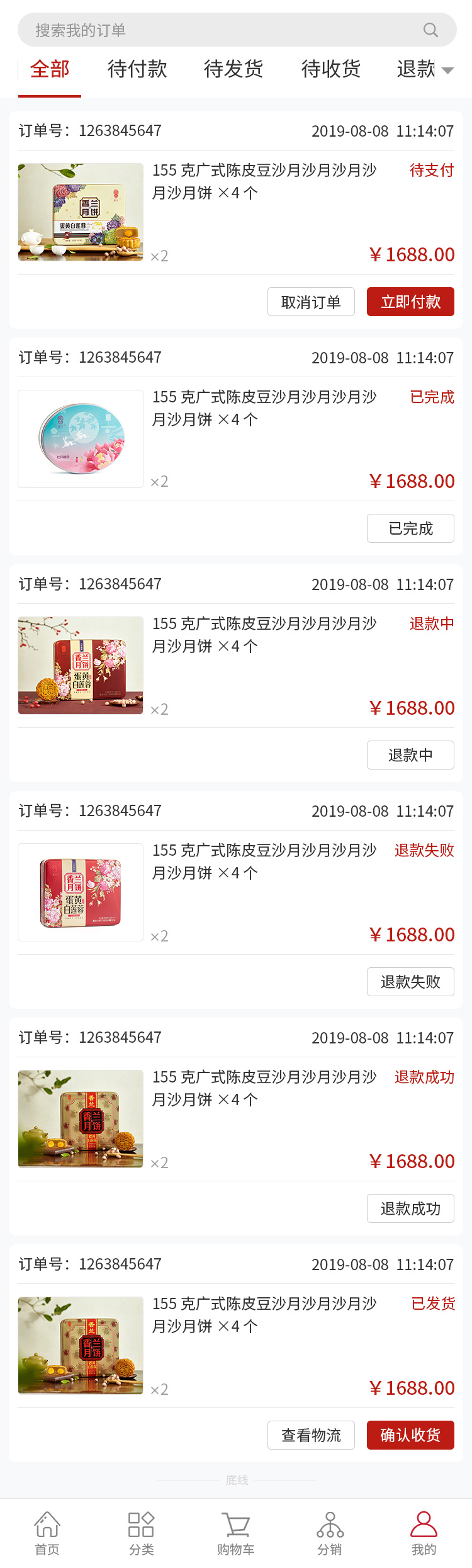This screenshot has height=1568, width=472.
Task: Switch to the 待收货 tab
Action: pos(330,69)
